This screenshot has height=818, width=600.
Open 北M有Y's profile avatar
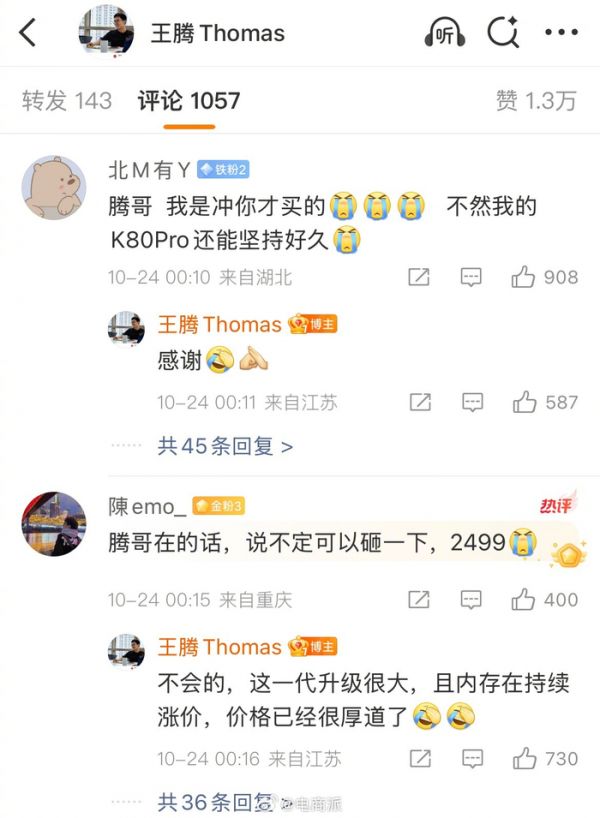pyautogui.click(x=54, y=187)
